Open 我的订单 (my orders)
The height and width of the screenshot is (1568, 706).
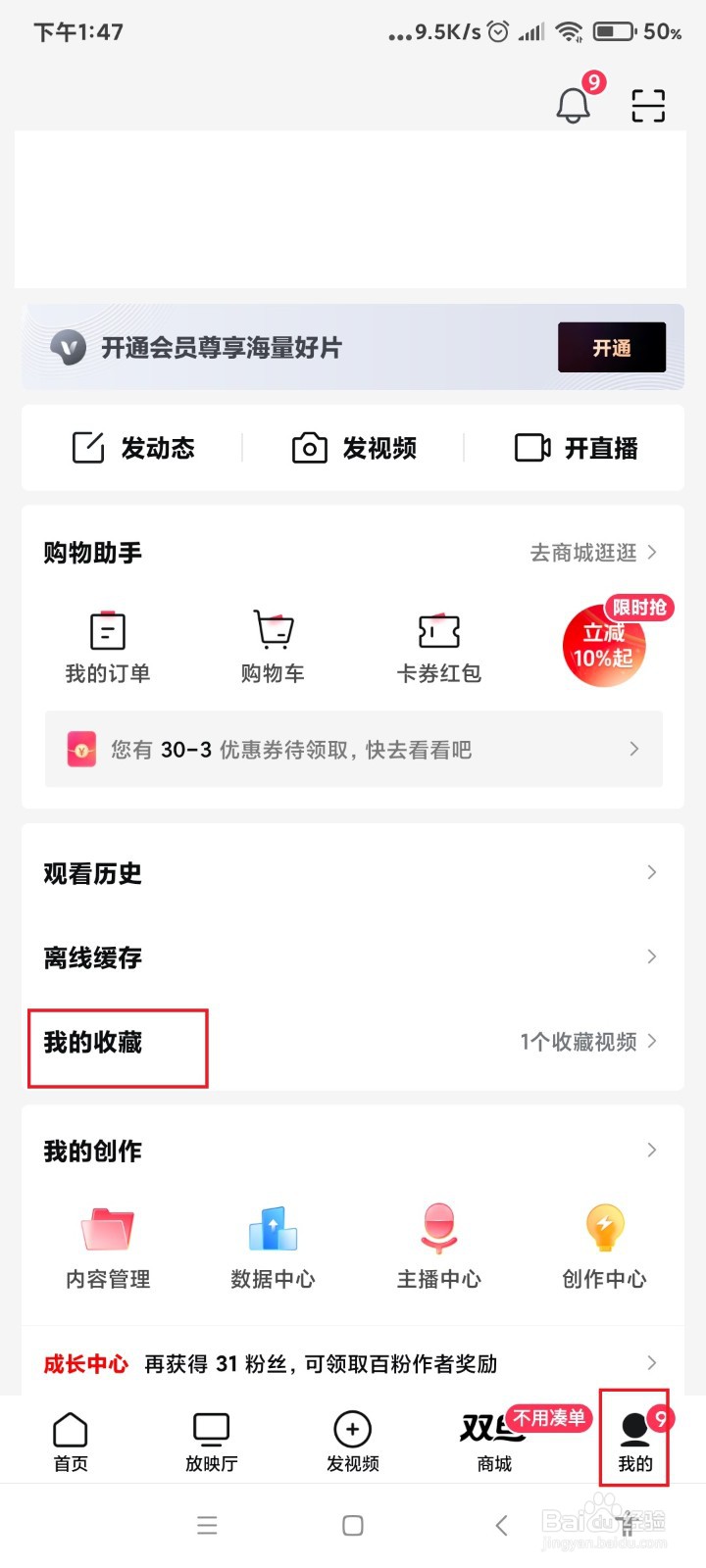(x=107, y=647)
